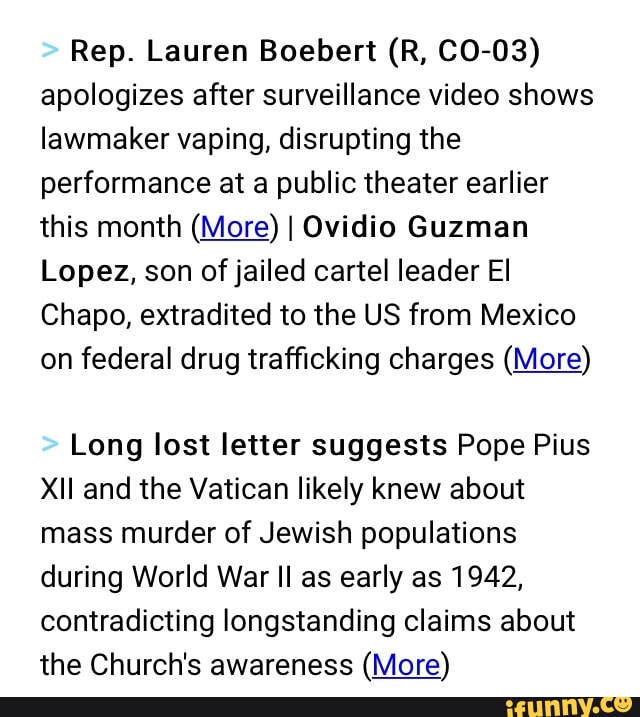
Task: Follow the More link about the Pope Pius XII letter
Action: [407, 665]
